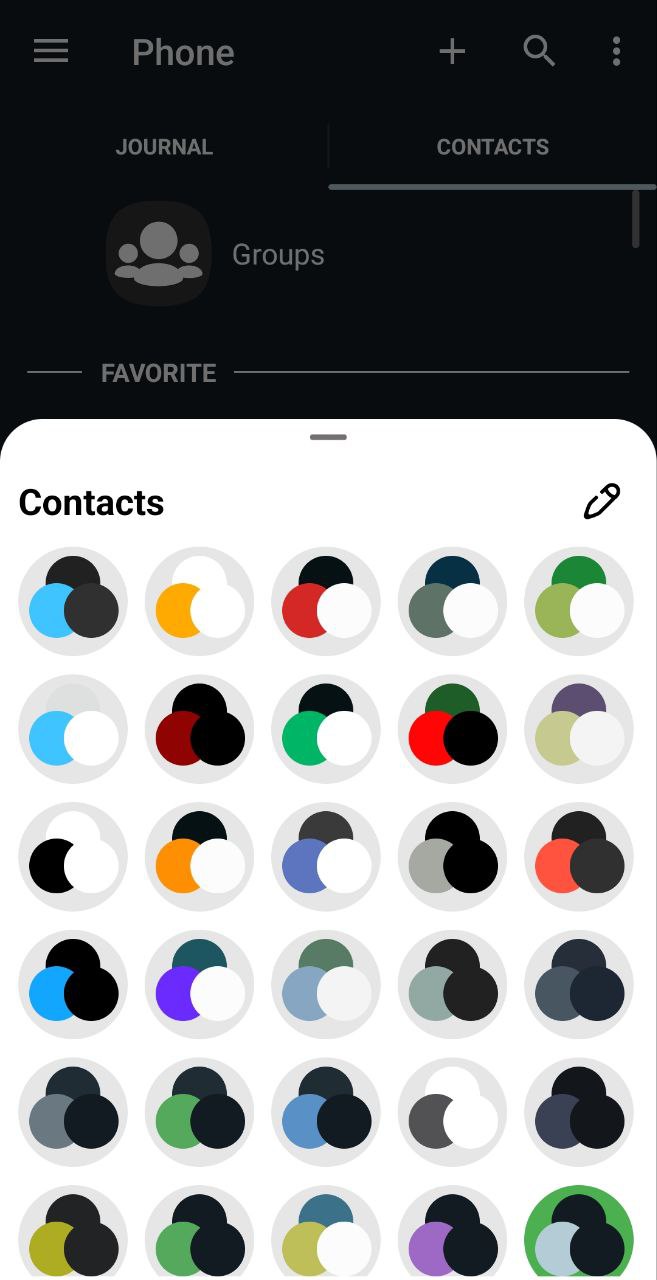Pick the coral red and dark gray swatch
Viewport: 657px width, 1280px height.
(x=578, y=857)
